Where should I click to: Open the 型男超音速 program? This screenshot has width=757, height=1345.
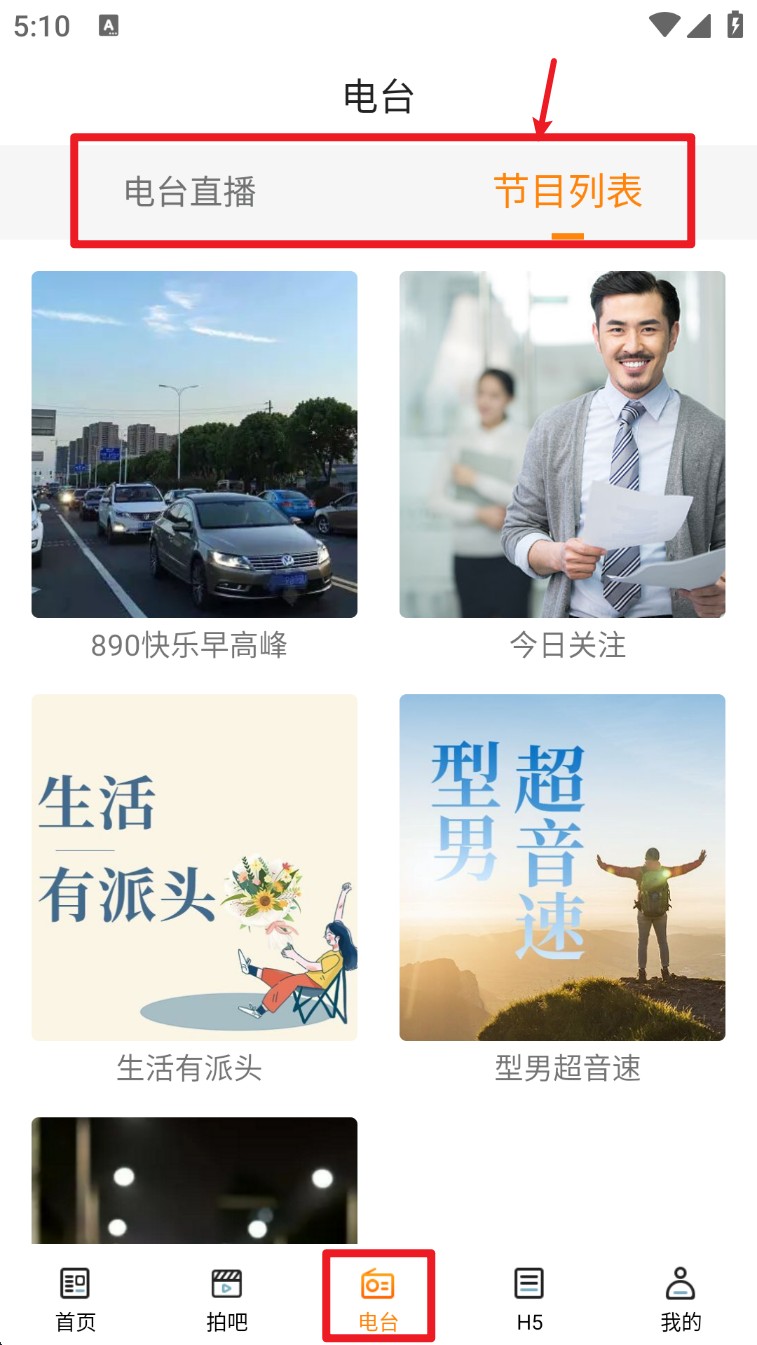[x=562, y=867]
